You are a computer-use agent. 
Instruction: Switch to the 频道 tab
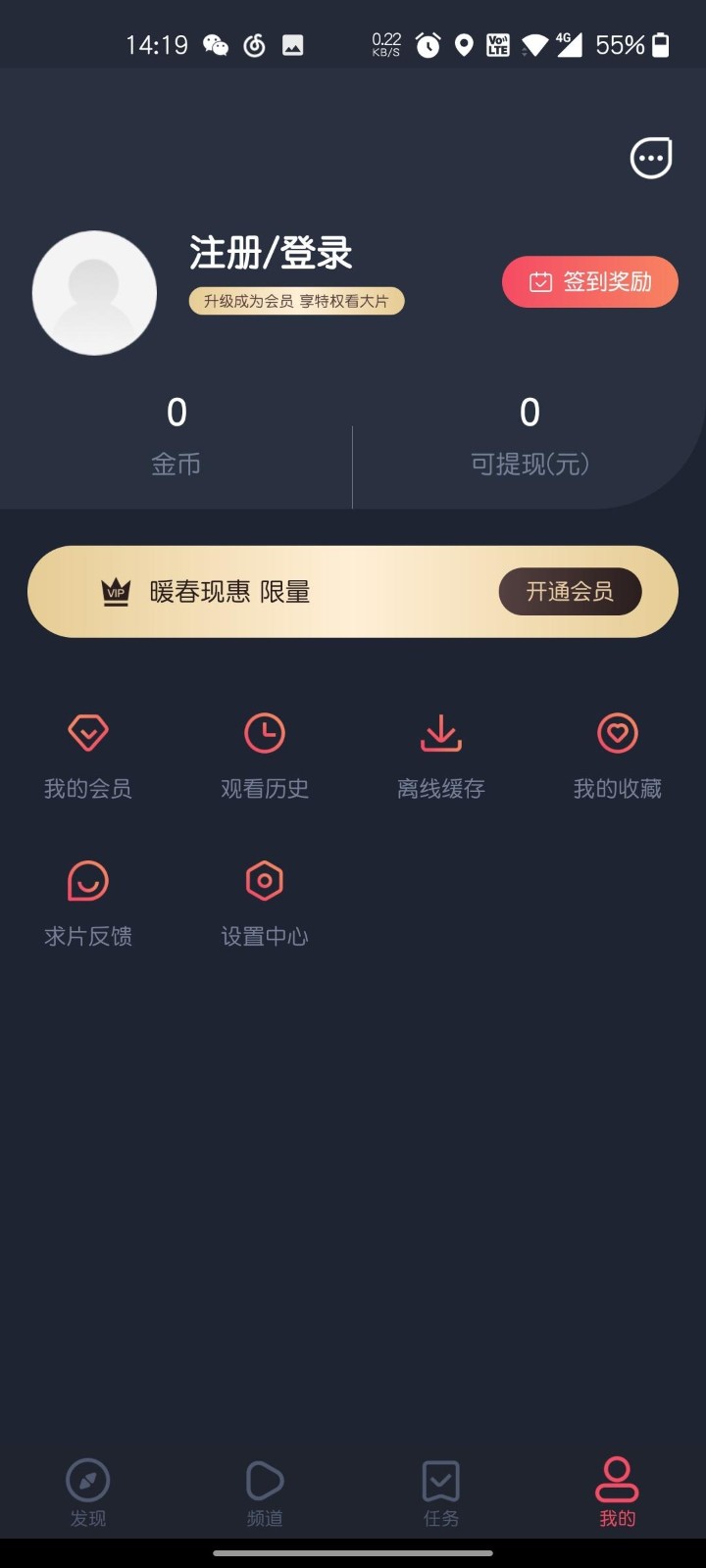tap(264, 1492)
